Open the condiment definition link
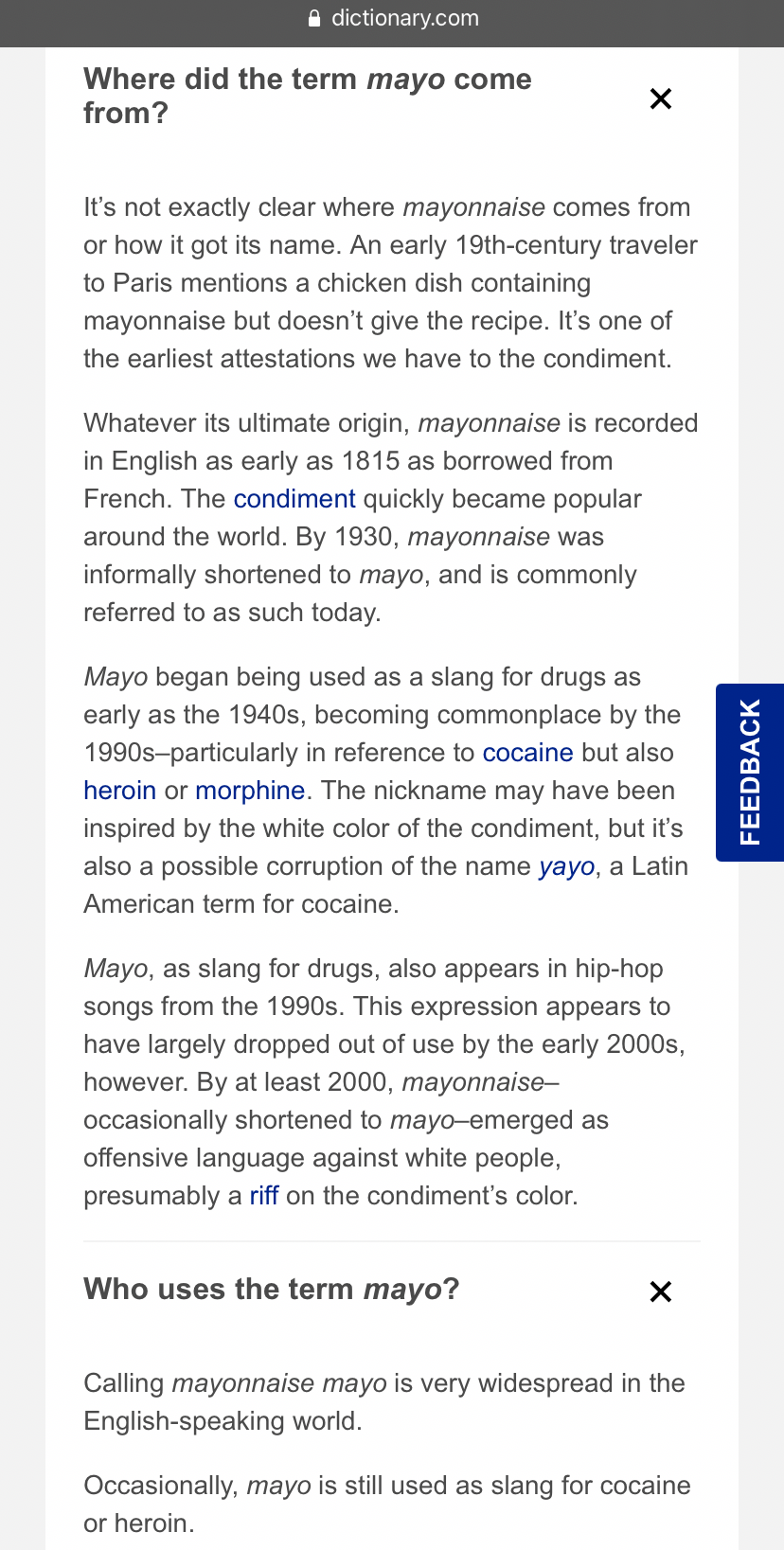Viewport: 784px width, 1550px height. tap(294, 499)
